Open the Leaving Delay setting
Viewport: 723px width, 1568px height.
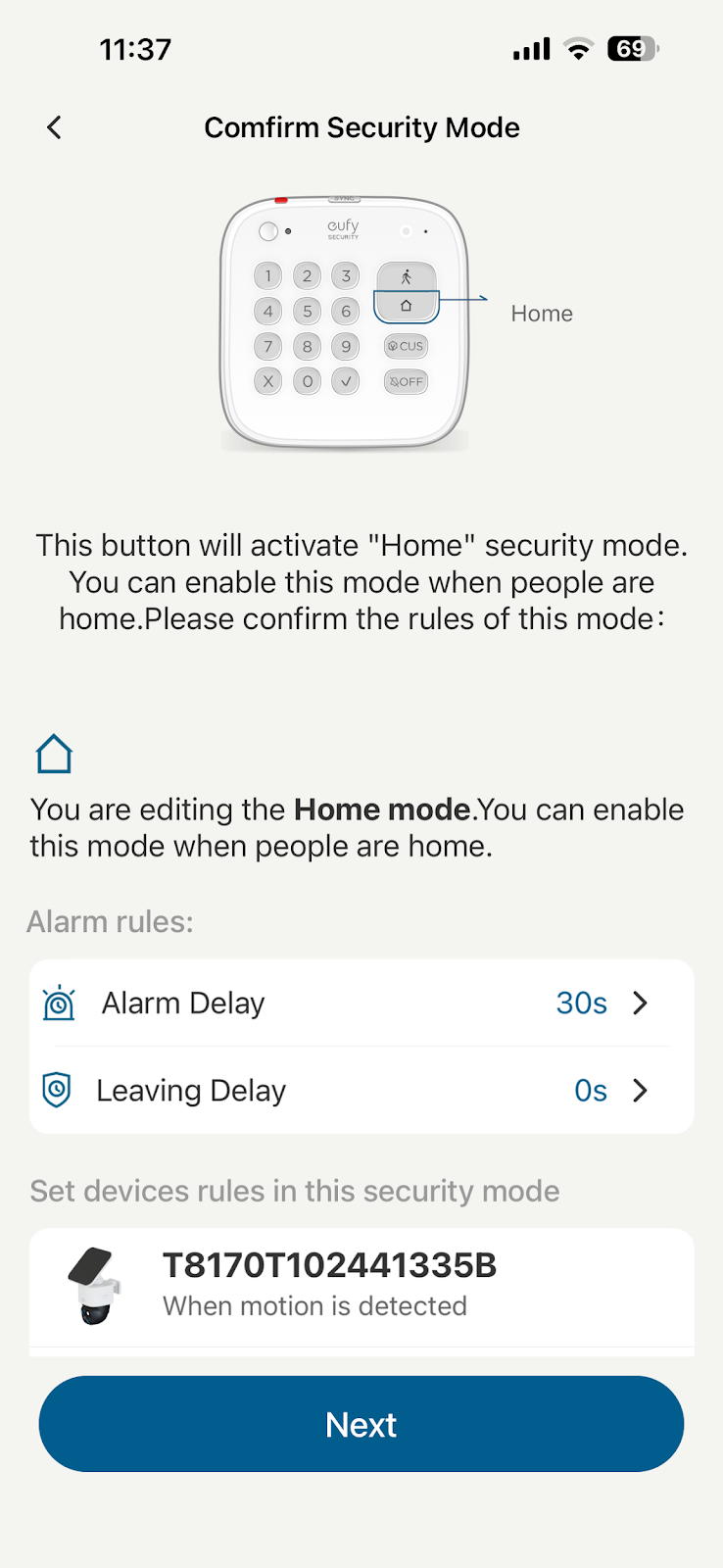[x=361, y=1090]
